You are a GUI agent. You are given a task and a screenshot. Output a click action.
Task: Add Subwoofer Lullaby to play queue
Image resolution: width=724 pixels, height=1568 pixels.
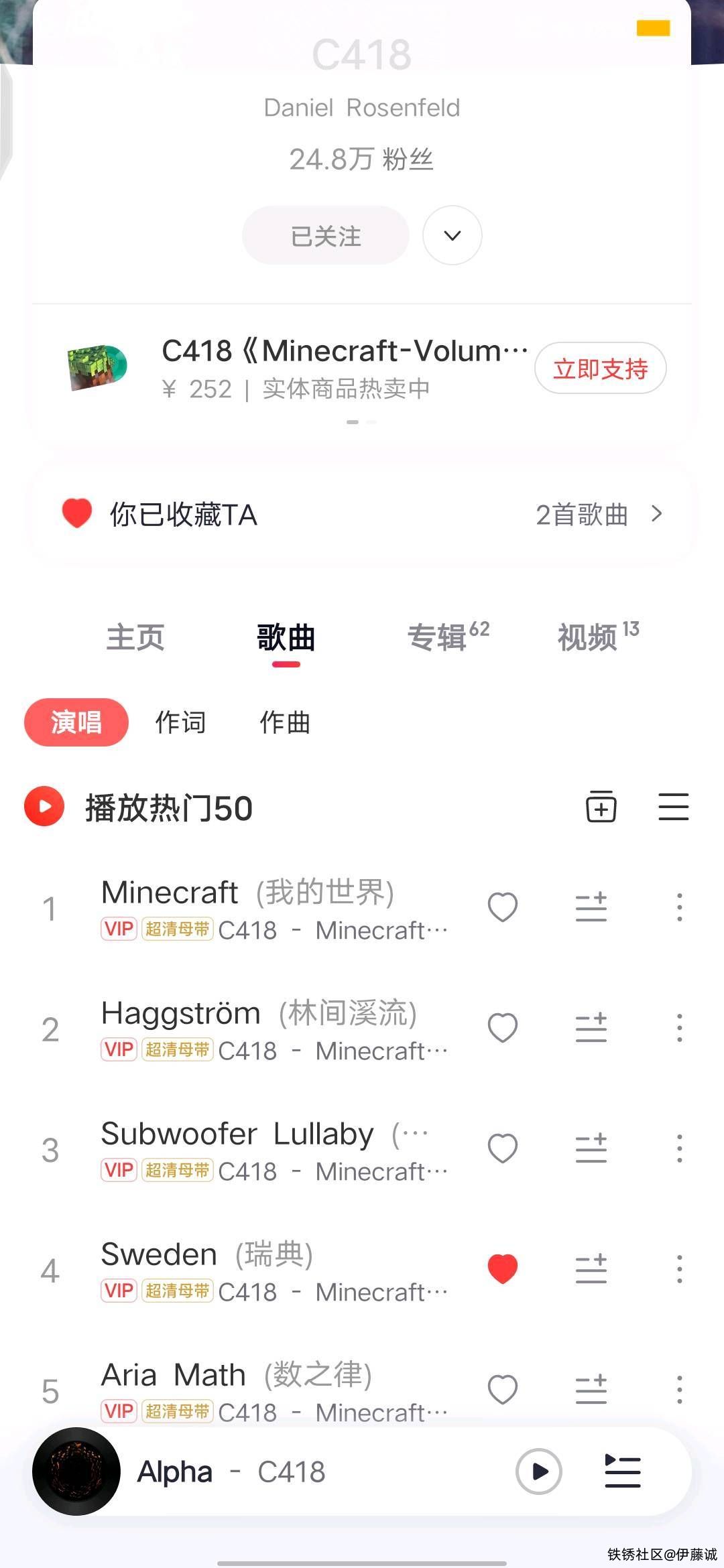click(x=591, y=1149)
